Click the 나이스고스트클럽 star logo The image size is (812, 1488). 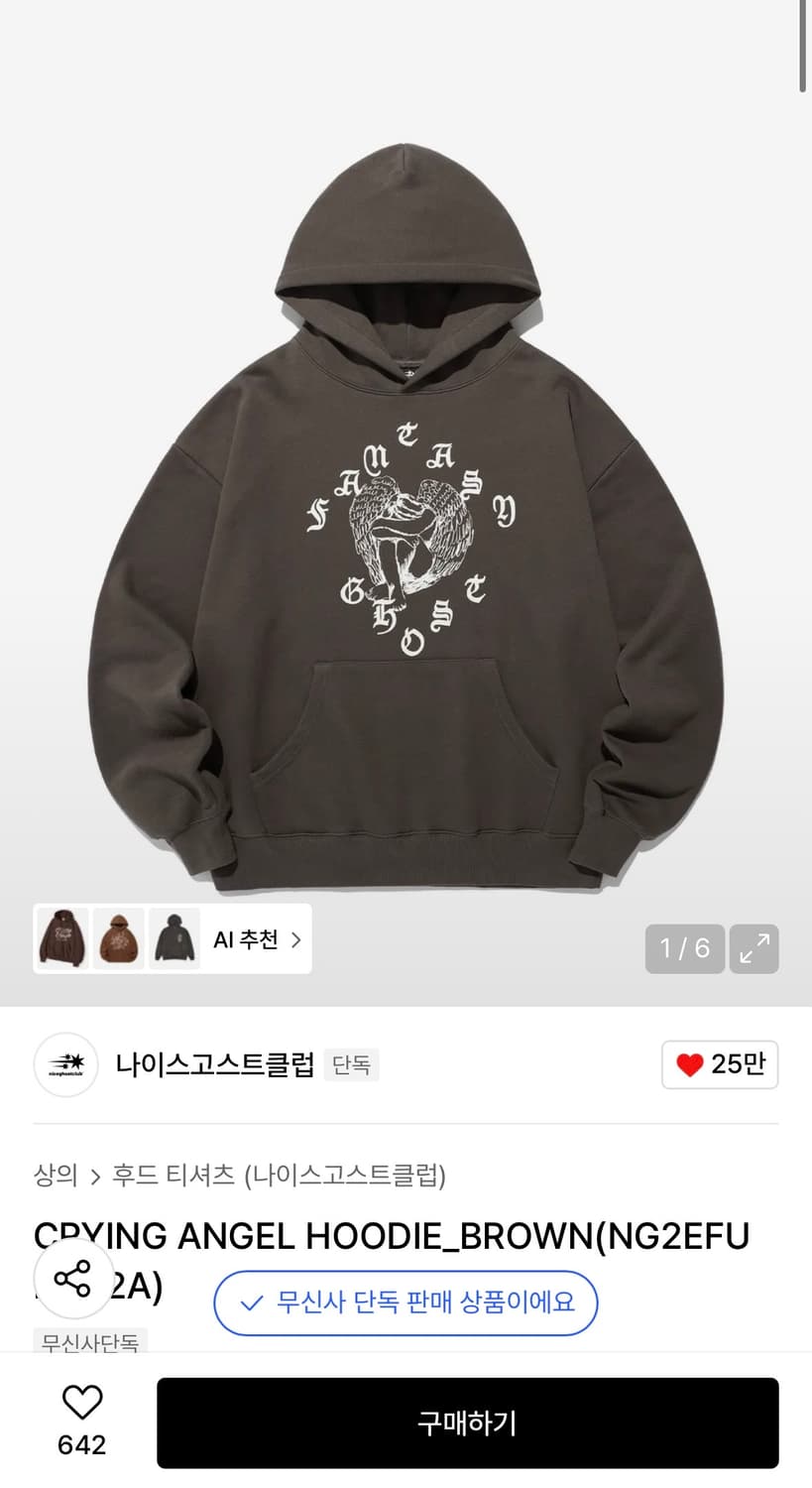(65, 1064)
